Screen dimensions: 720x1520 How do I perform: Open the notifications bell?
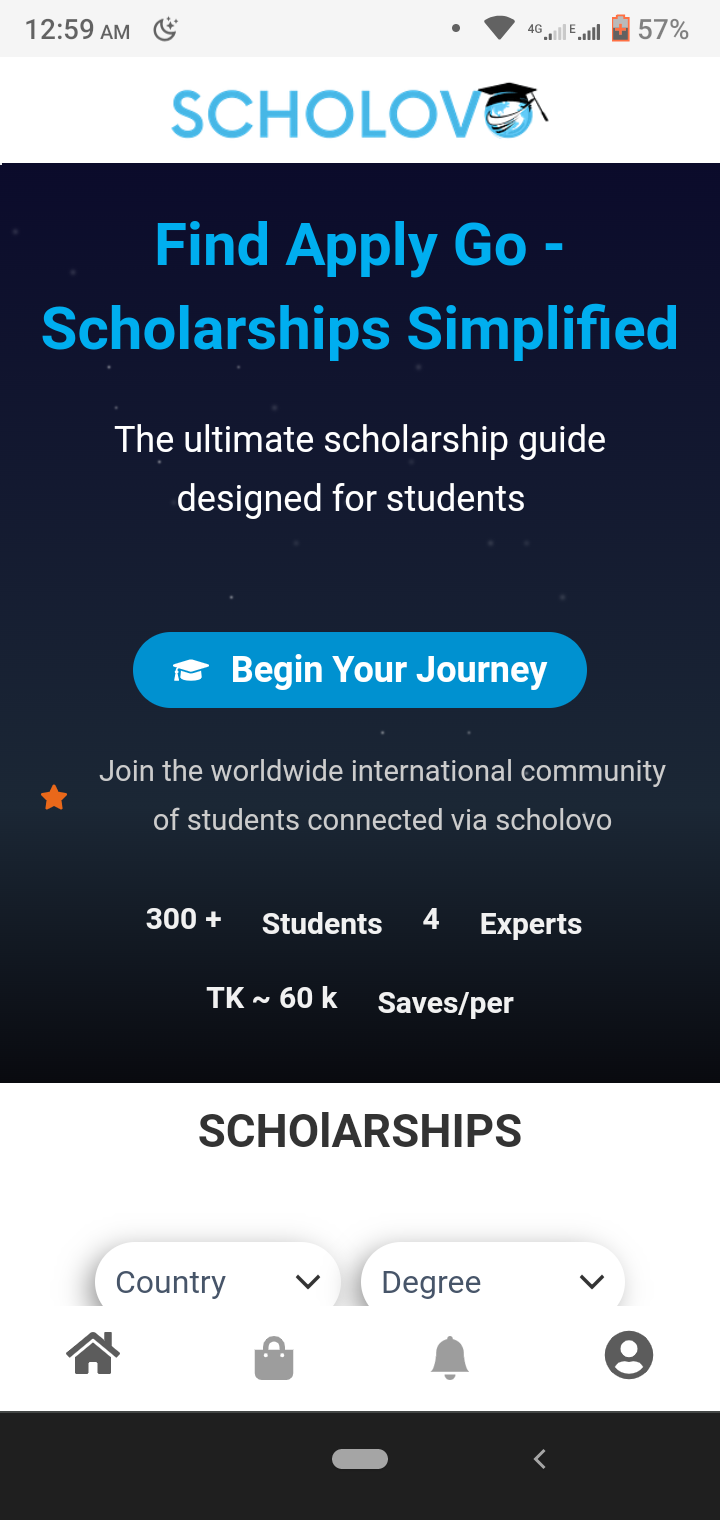tap(450, 1357)
